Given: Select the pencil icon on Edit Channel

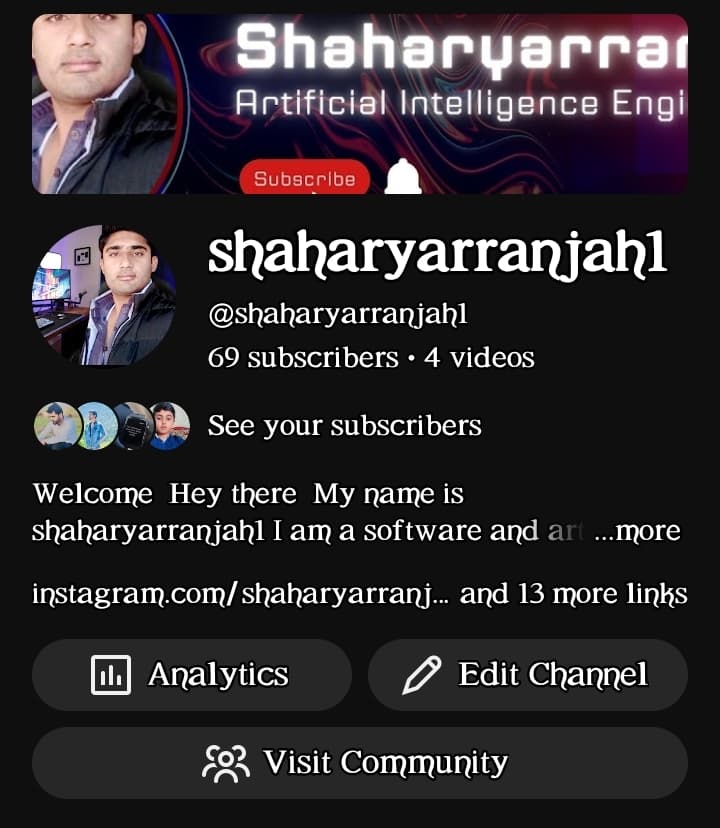Looking at the screenshot, I should 424,675.
